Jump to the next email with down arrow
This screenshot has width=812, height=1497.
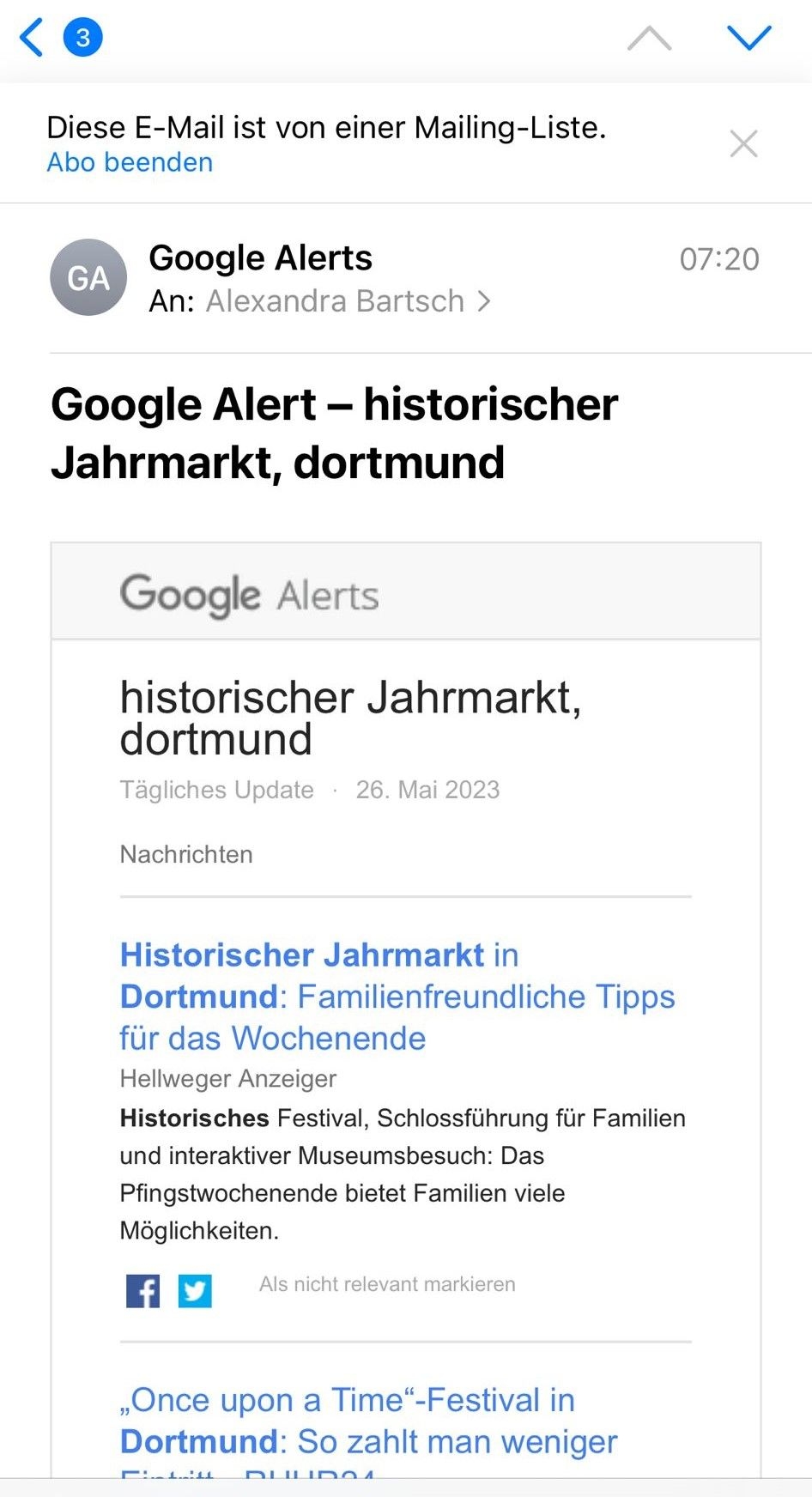click(749, 38)
